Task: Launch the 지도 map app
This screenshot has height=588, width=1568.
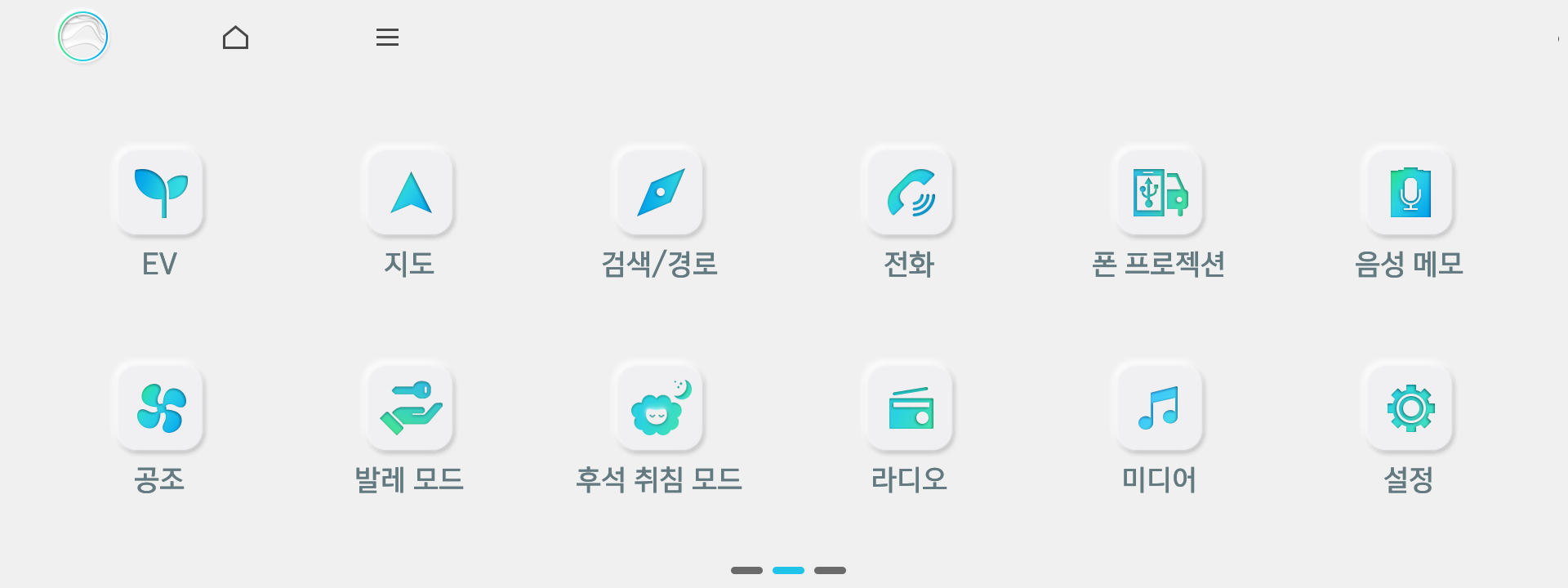Action: [410, 193]
